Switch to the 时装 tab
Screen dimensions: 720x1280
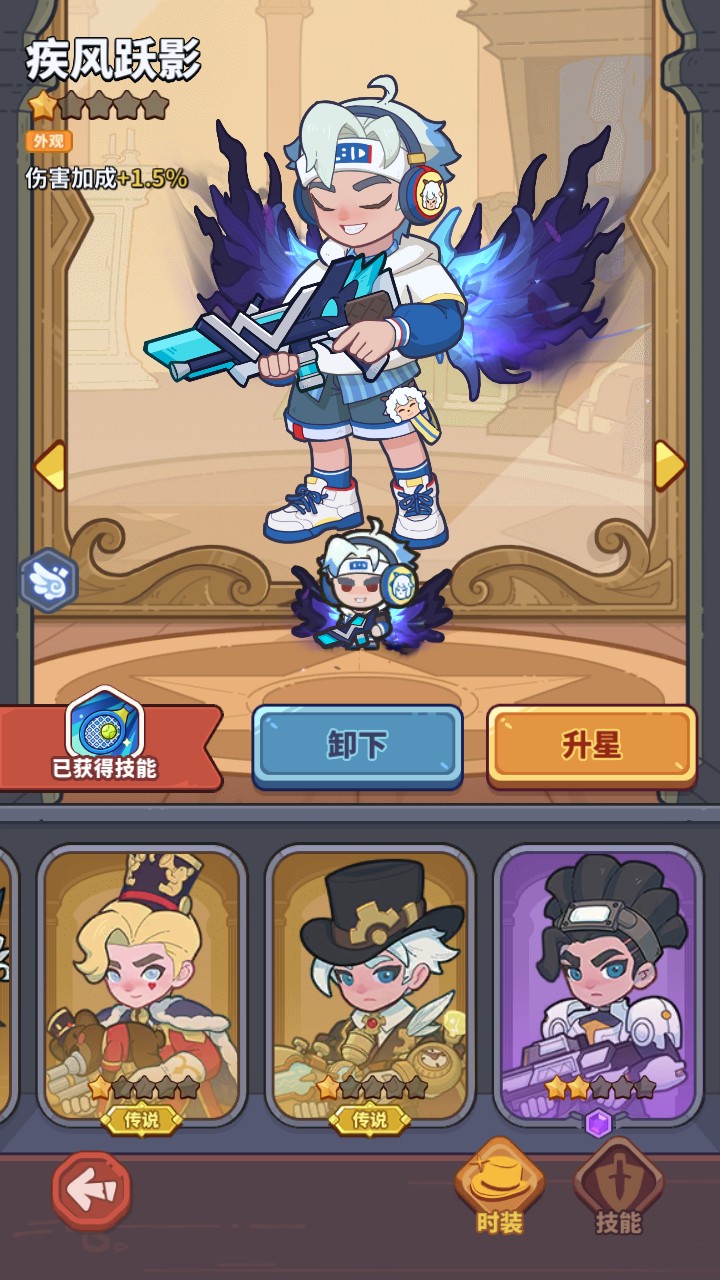tap(499, 1186)
